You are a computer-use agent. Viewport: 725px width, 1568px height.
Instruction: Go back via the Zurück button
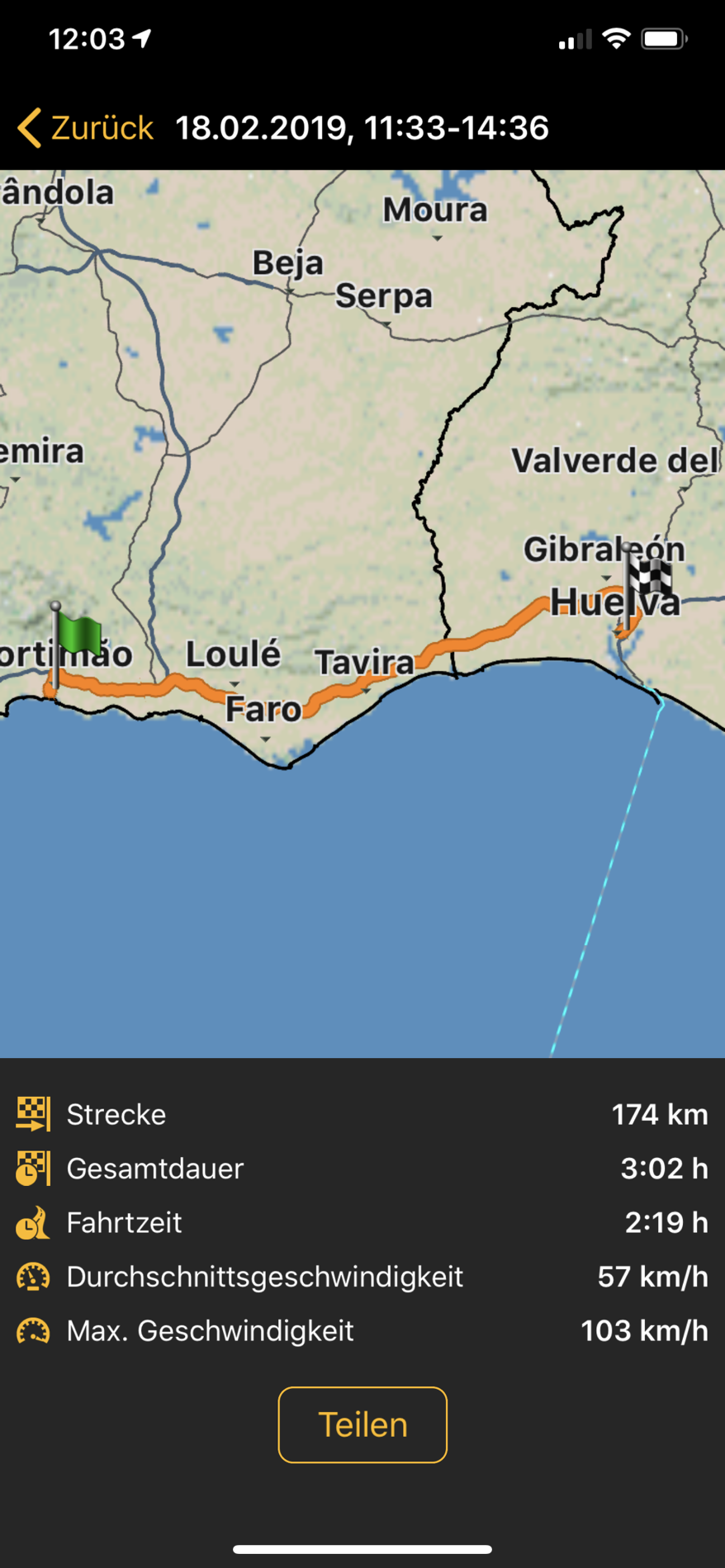(86, 128)
